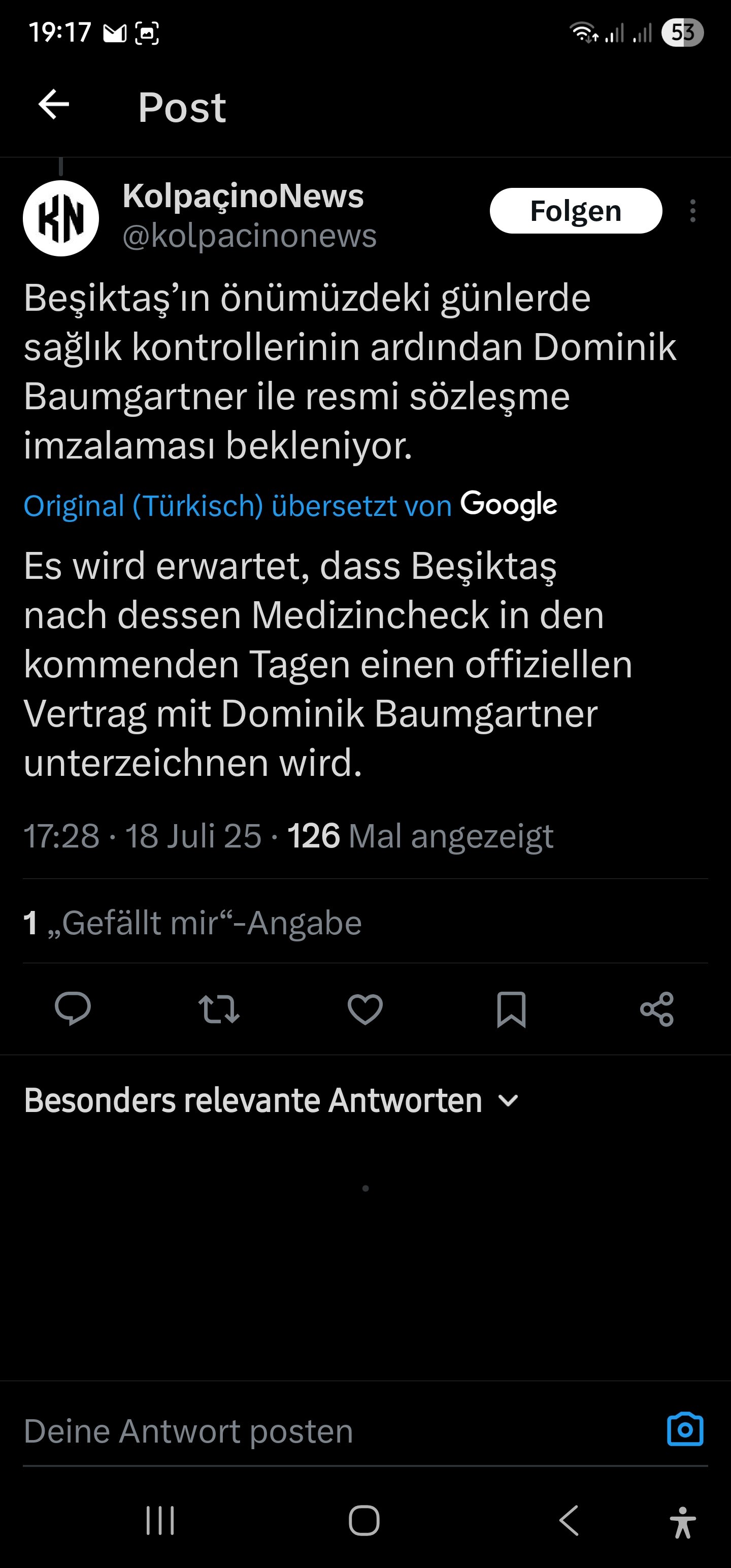
Task: Go back using the top arrow
Action: tap(54, 105)
